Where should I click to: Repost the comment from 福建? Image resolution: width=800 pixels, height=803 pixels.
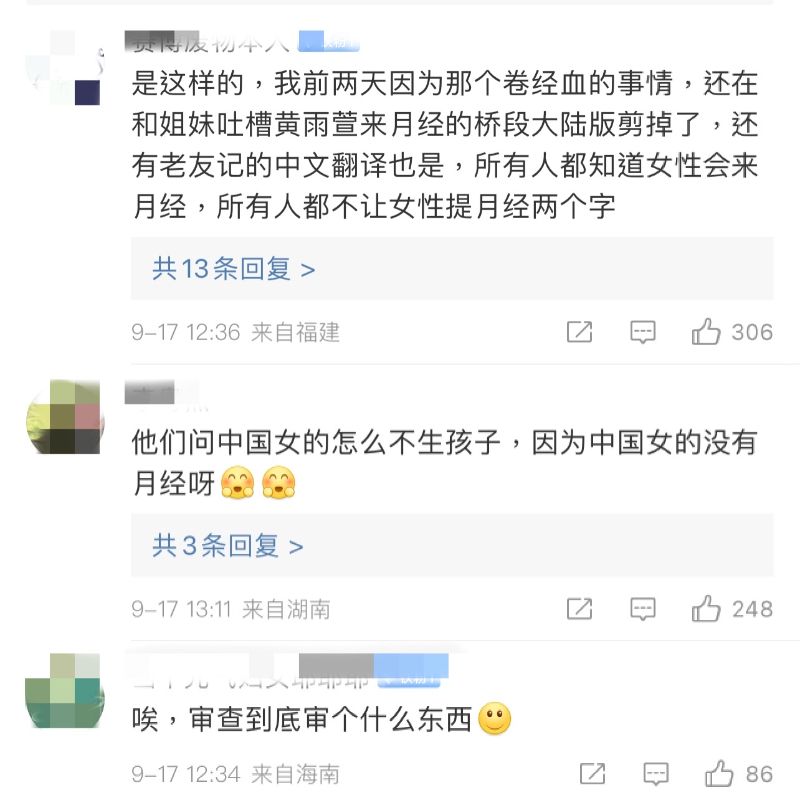pyautogui.click(x=579, y=332)
